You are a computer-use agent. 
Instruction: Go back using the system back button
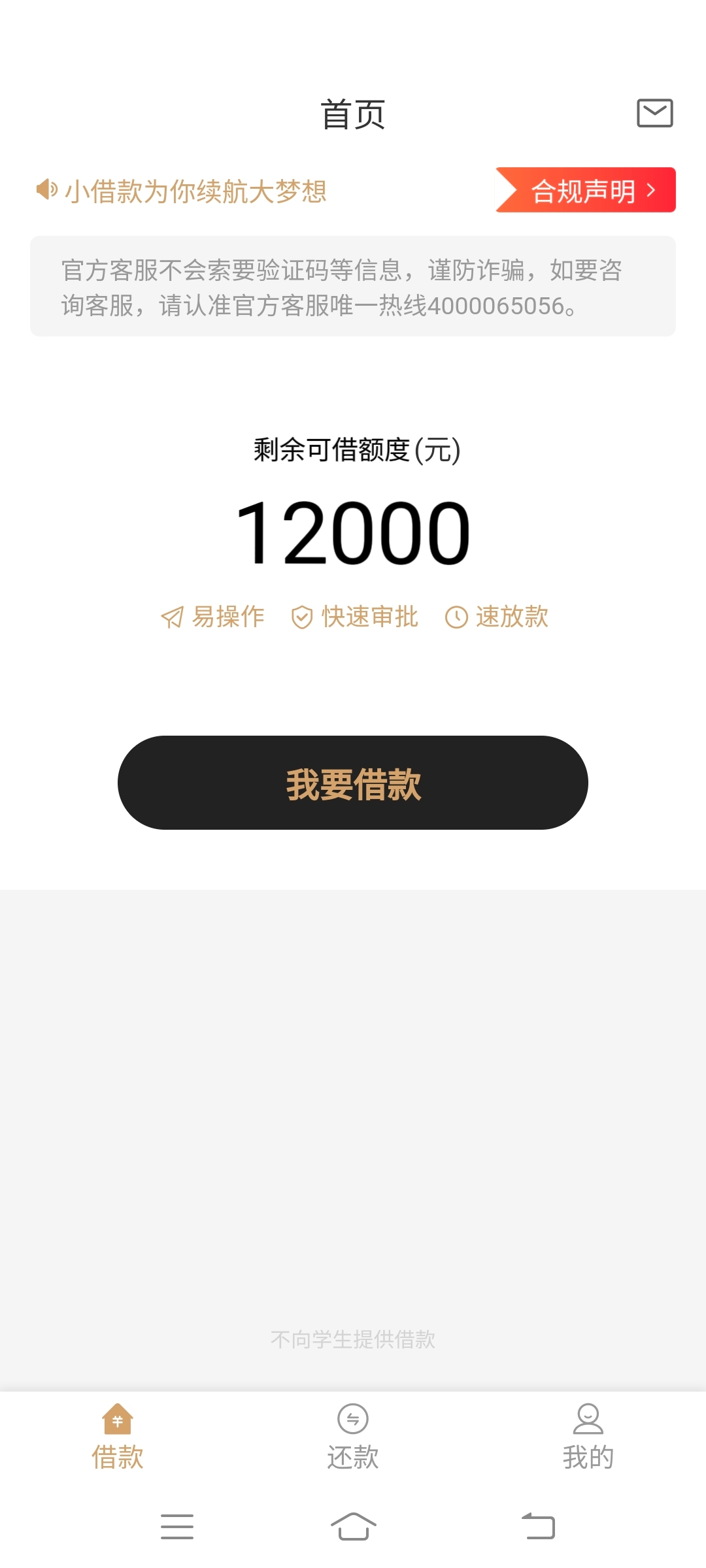click(538, 1526)
